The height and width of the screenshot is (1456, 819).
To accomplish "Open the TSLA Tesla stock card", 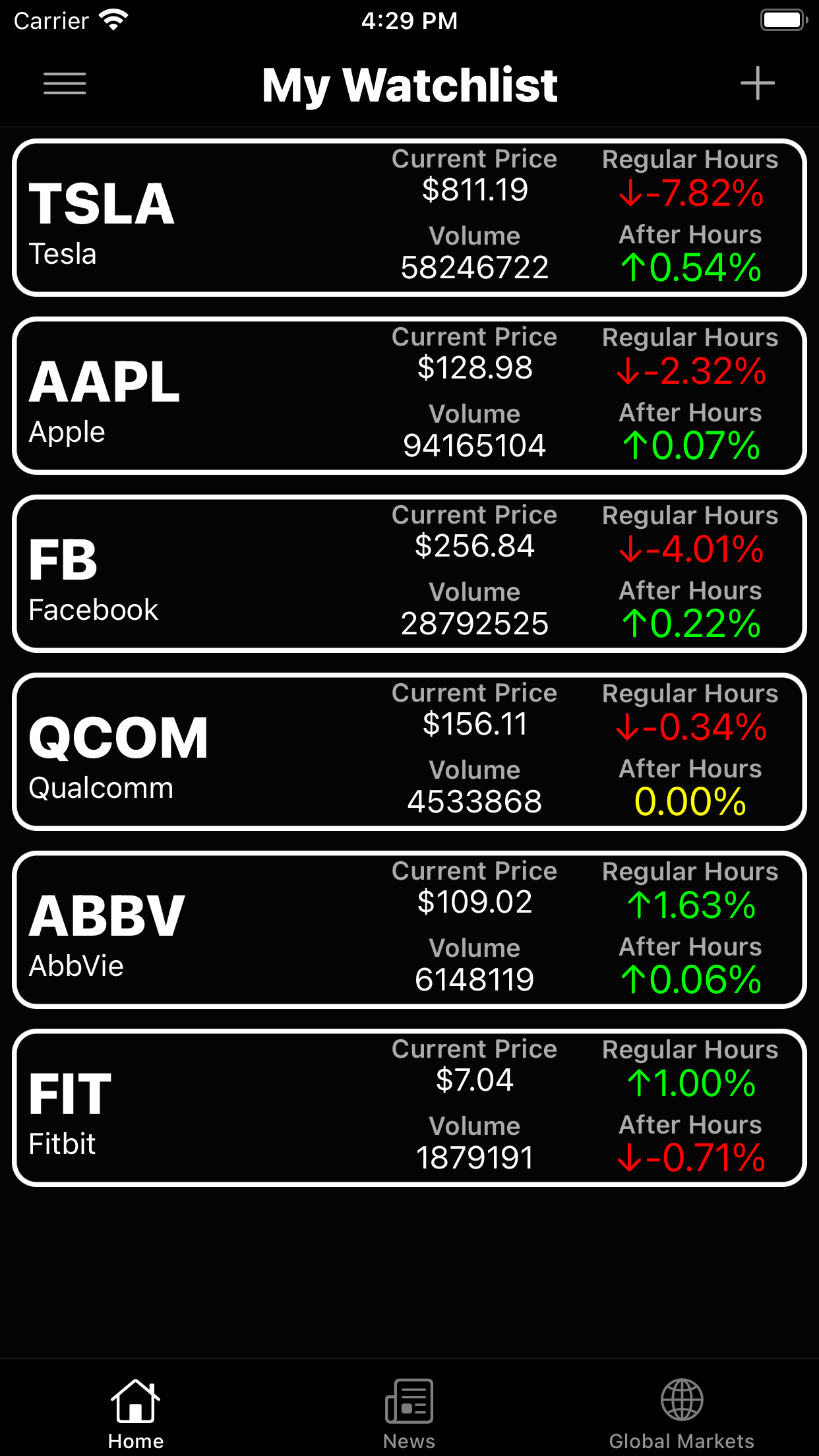I will tap(409, 218).
